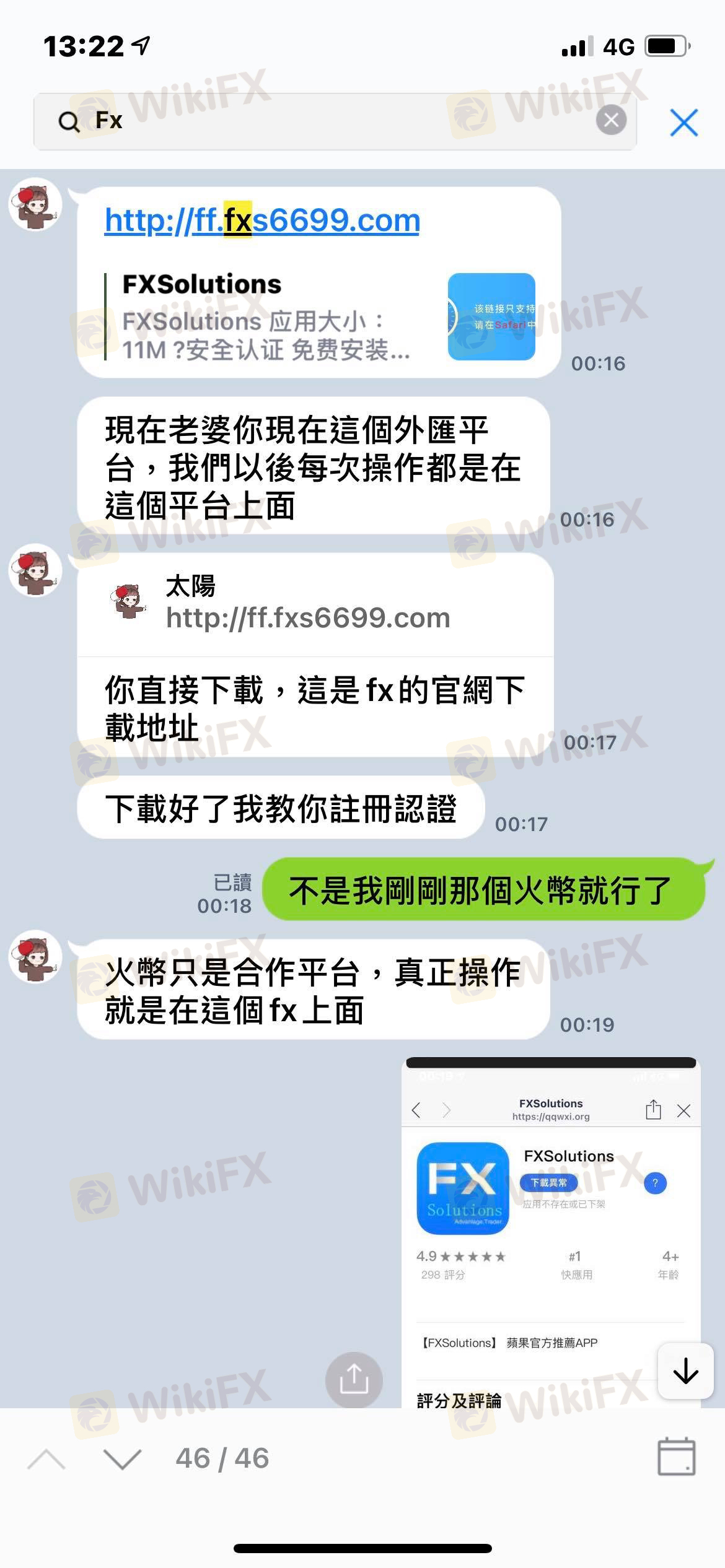Open the highlighted ff.fxs6699.com link
The image size is (725, 1568).
coord(262,220)
